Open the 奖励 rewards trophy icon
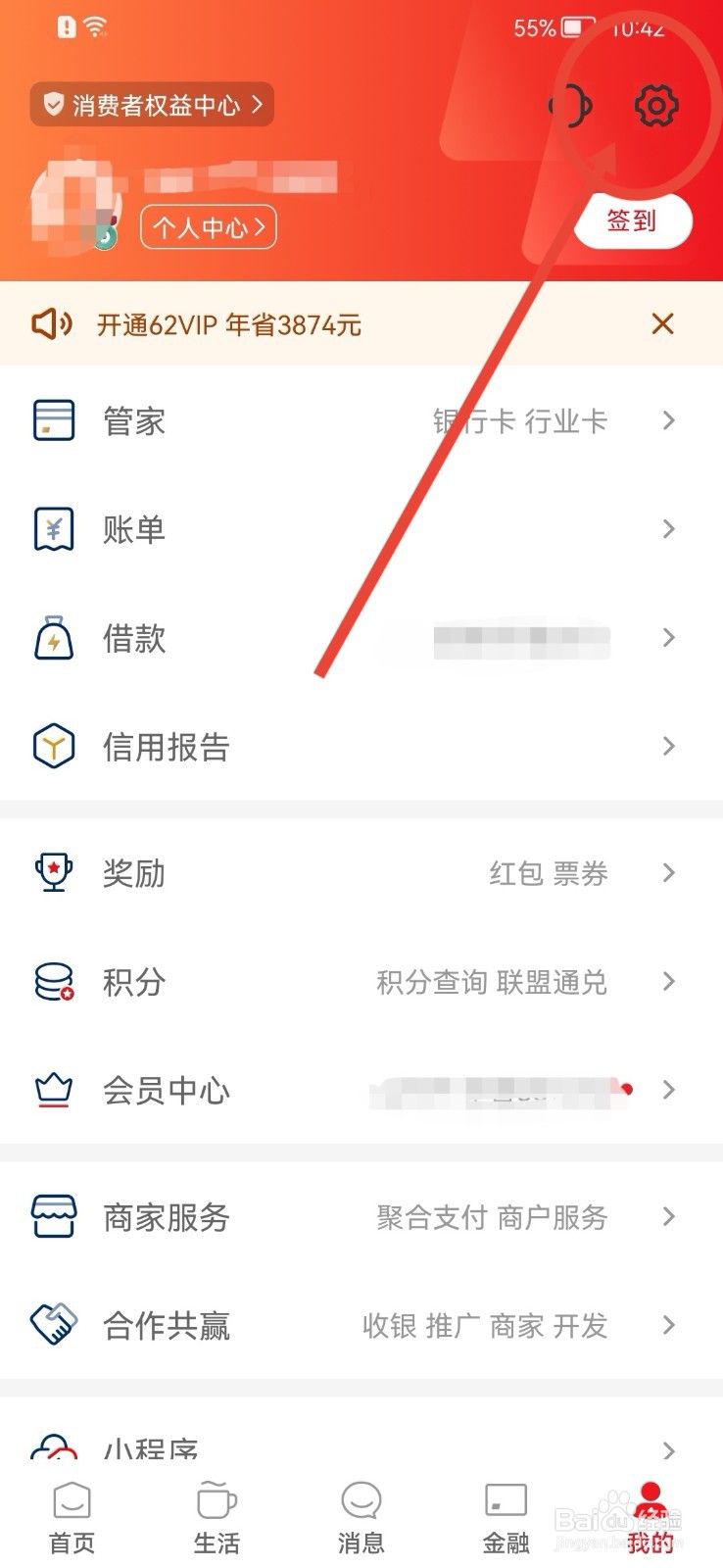This screenshot has width=723, height=1568. coord(54,872)
